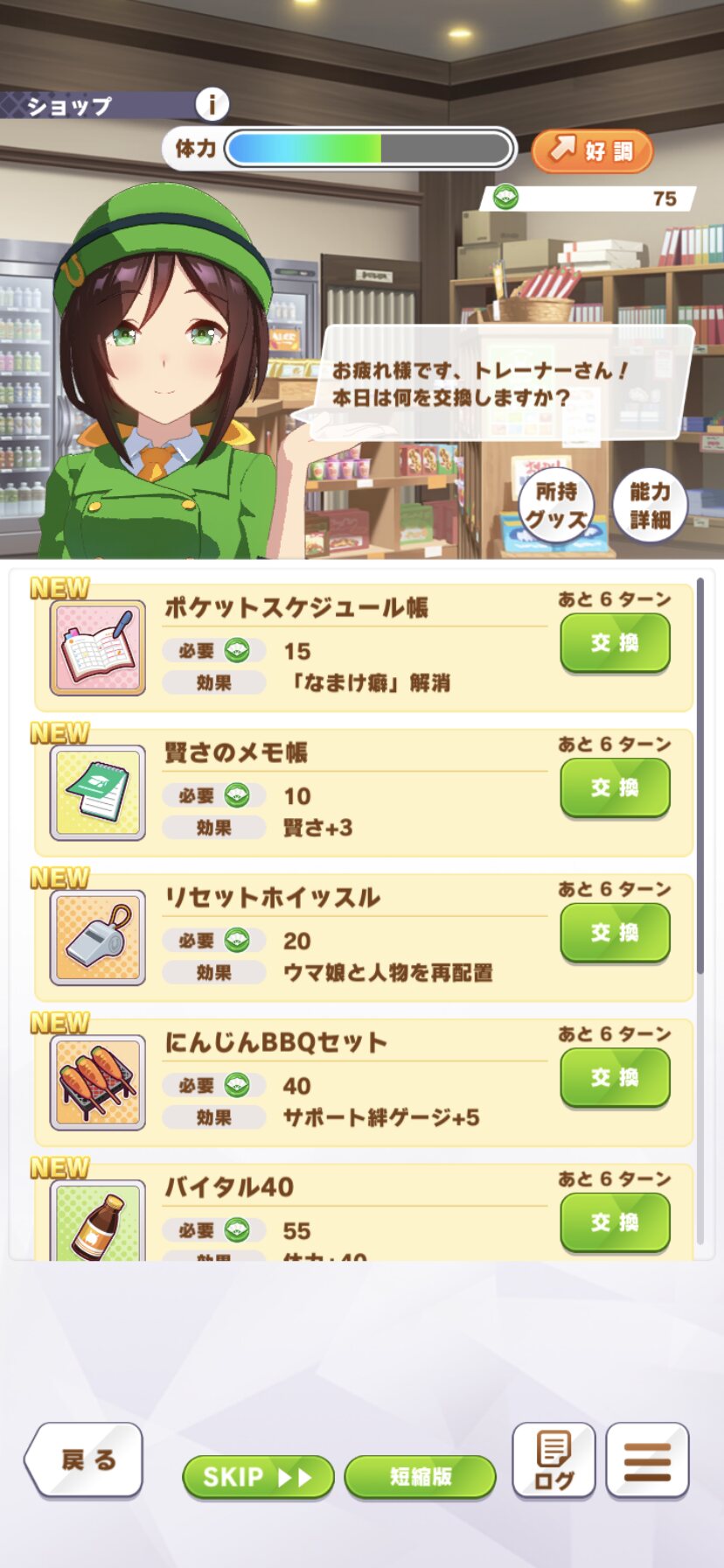Screen dimensions: 724x1568
Task: Open the 所持グッズ owned items button
Action: (556, 505)
